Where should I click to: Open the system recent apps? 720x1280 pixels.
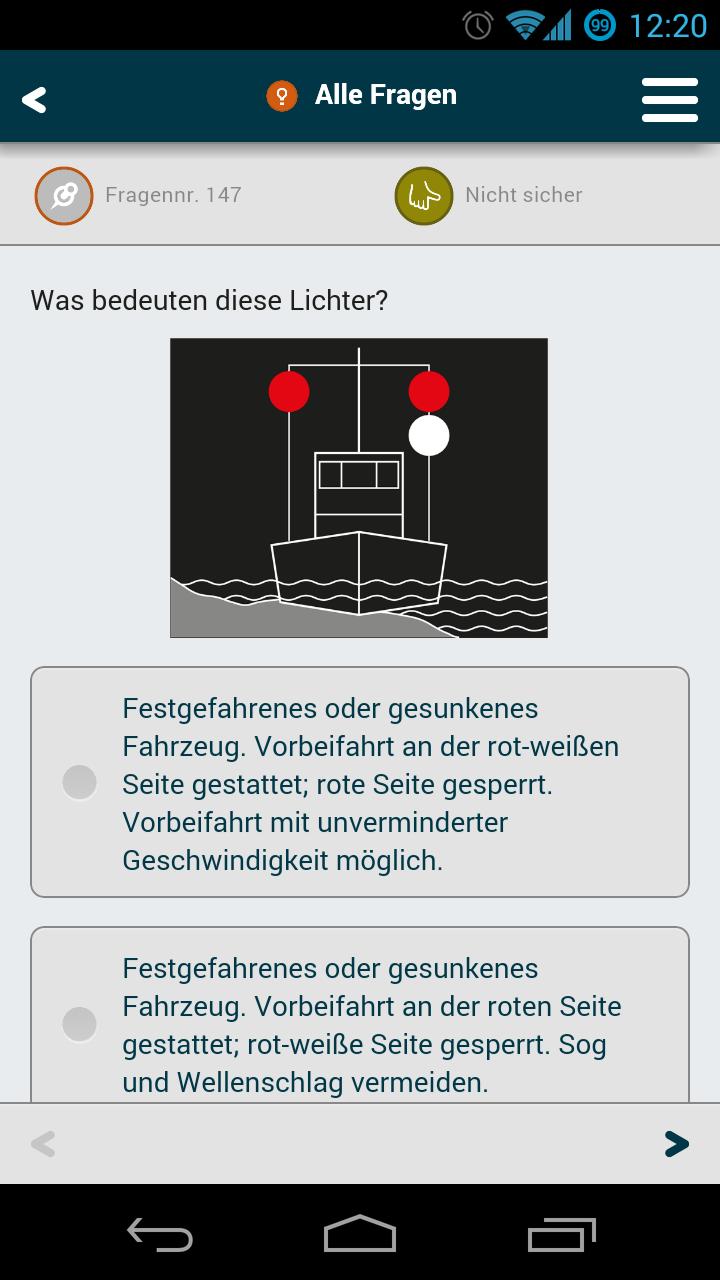(x=561, y=1234)
